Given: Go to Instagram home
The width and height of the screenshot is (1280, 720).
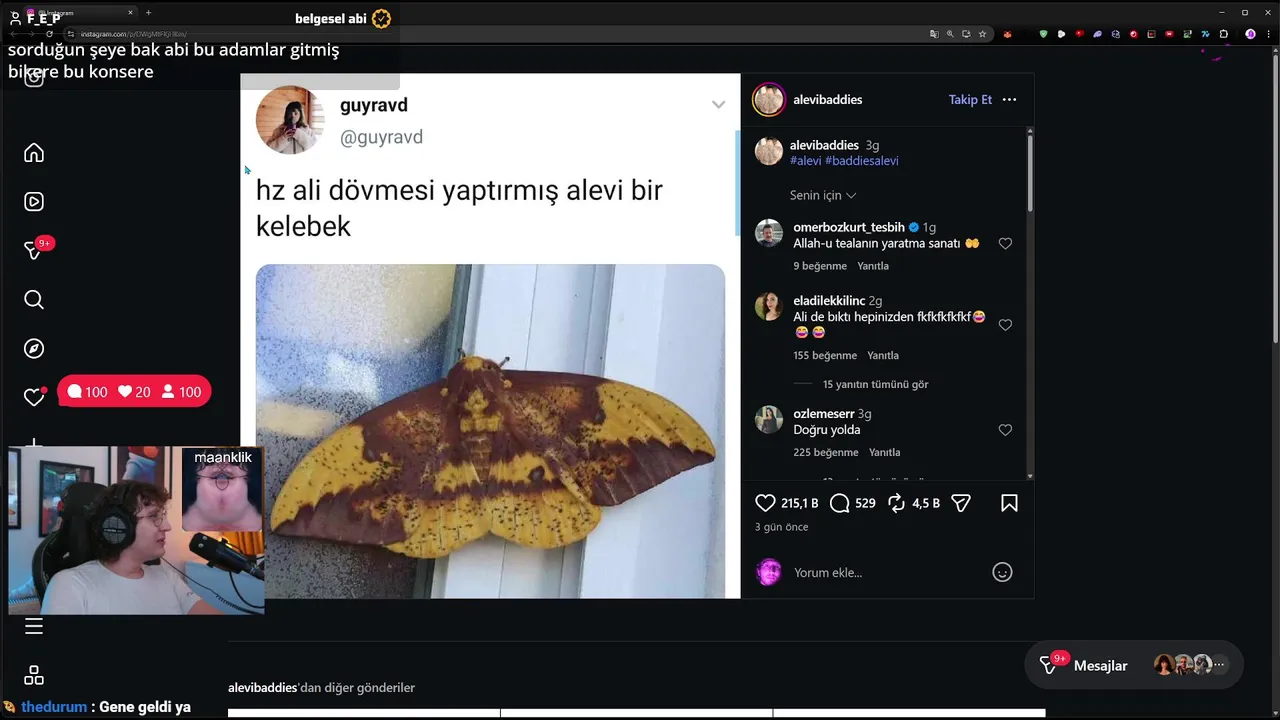Looking at the screenshot, I should [x=34, y=153].
